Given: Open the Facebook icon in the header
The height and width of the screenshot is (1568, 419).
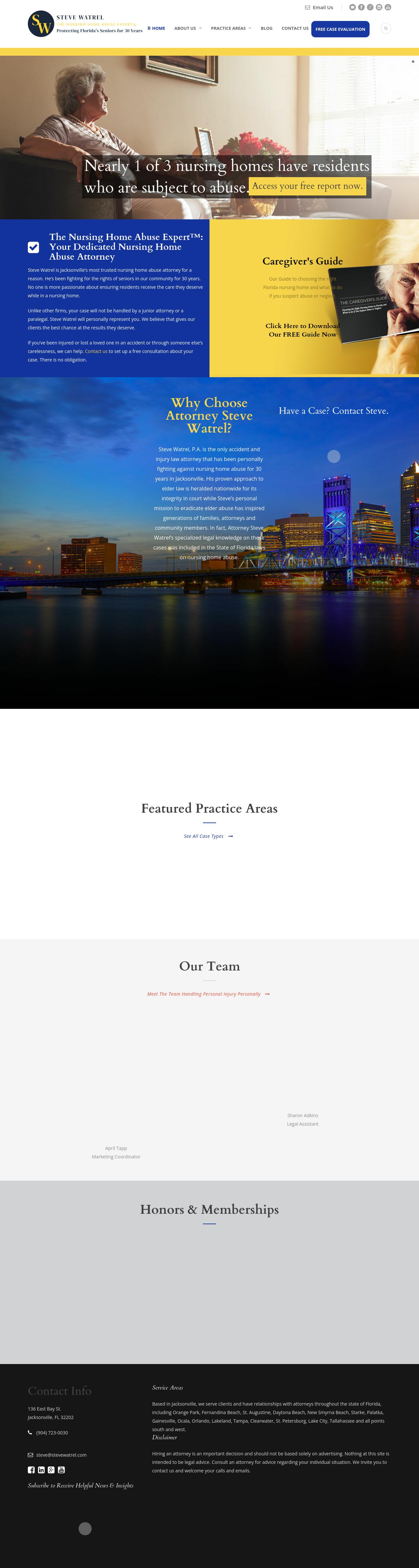Looking at the screenshot, I should click(361, 7).
